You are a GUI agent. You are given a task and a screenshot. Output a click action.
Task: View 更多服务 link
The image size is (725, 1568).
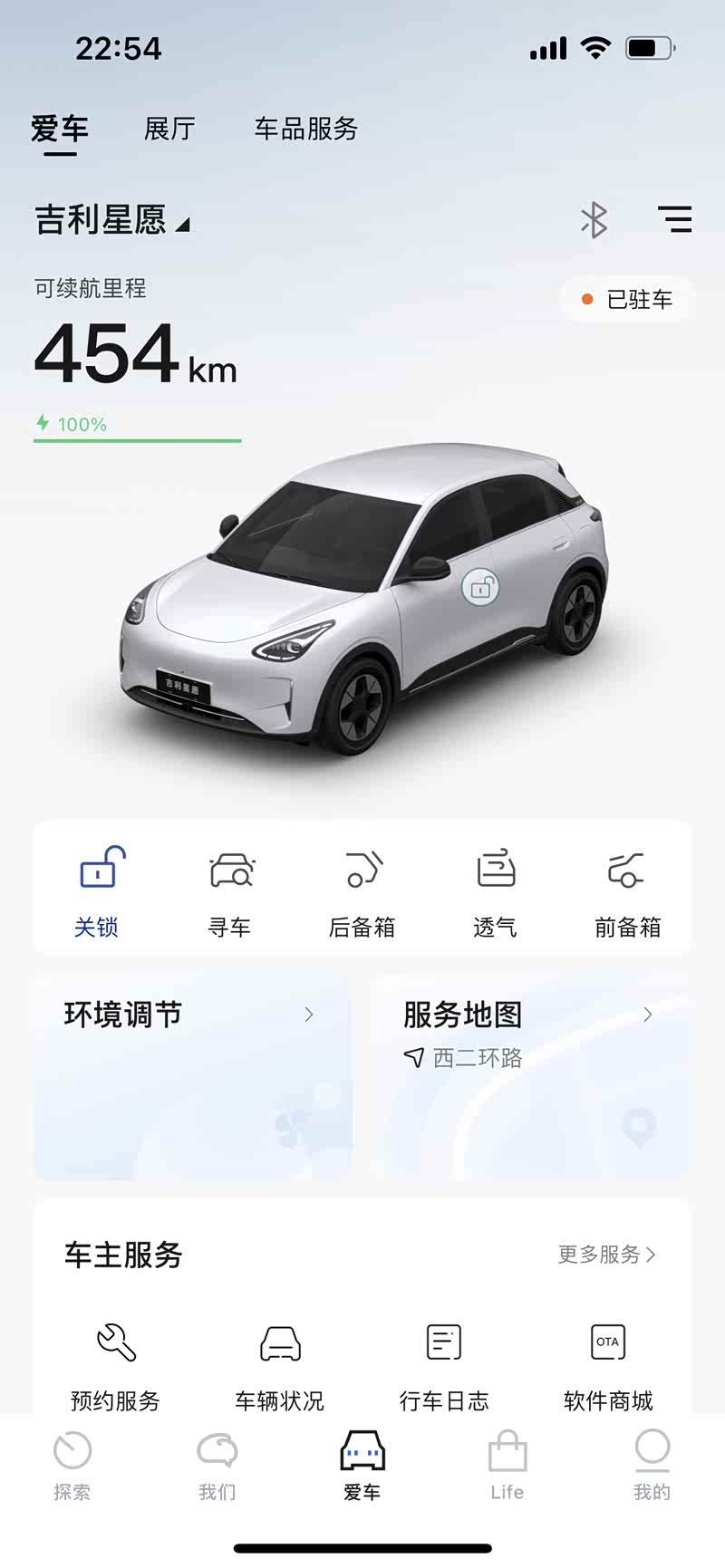pyautogui.click(x=606, y=1255)
